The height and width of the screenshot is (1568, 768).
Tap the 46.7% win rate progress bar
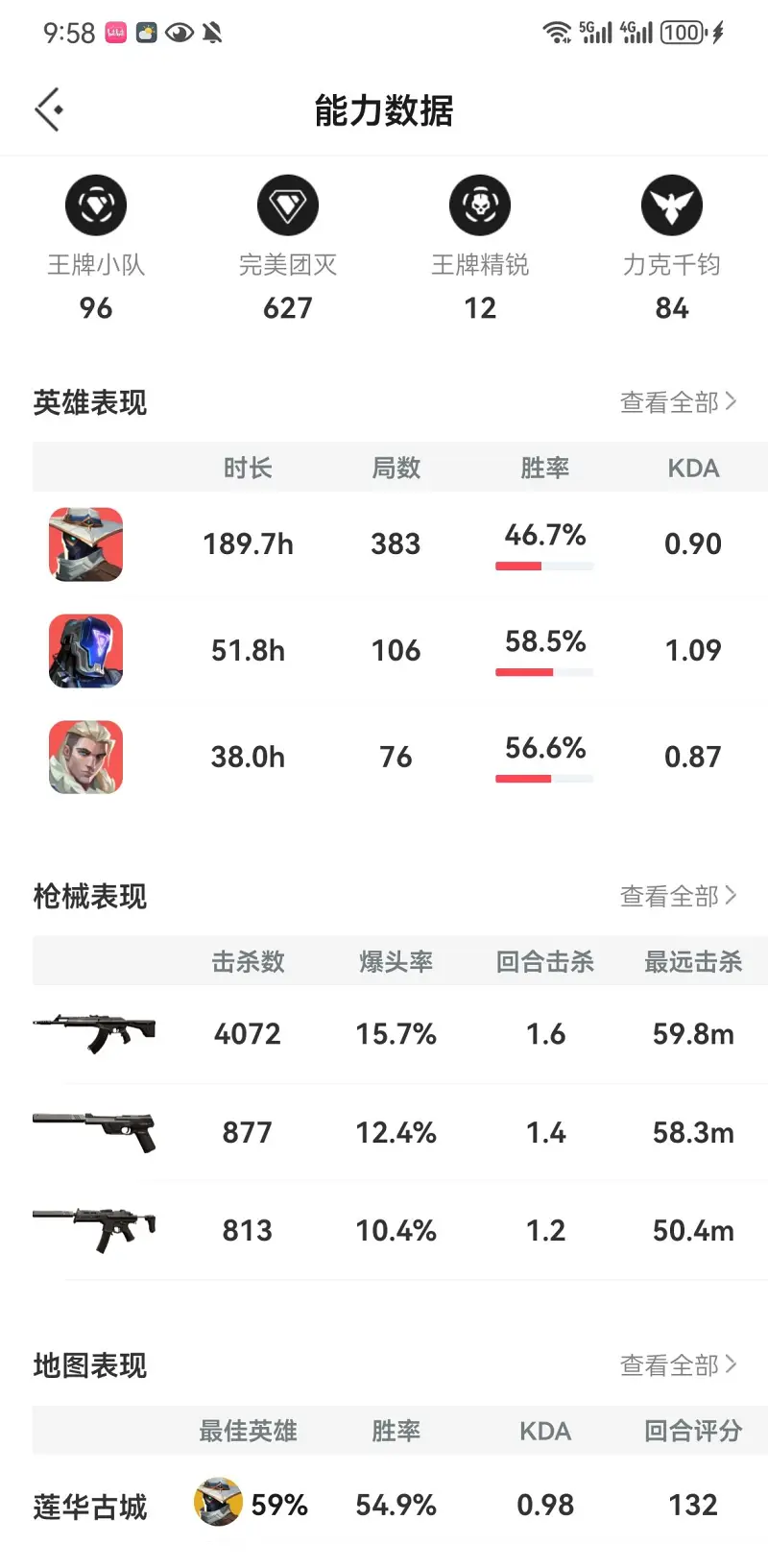(x=544, y=566)
